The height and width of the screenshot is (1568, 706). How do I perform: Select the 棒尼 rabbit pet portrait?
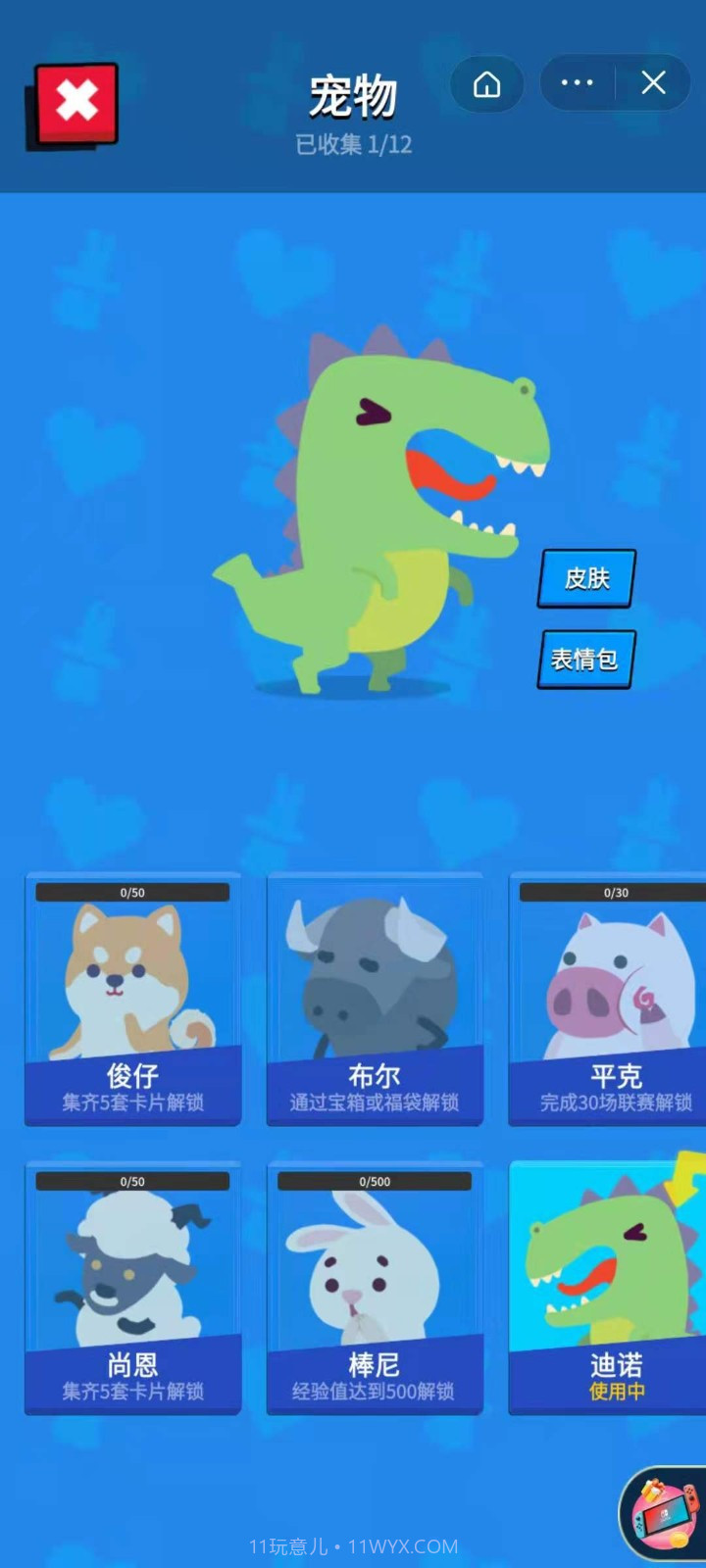[x=376, y=1269]
